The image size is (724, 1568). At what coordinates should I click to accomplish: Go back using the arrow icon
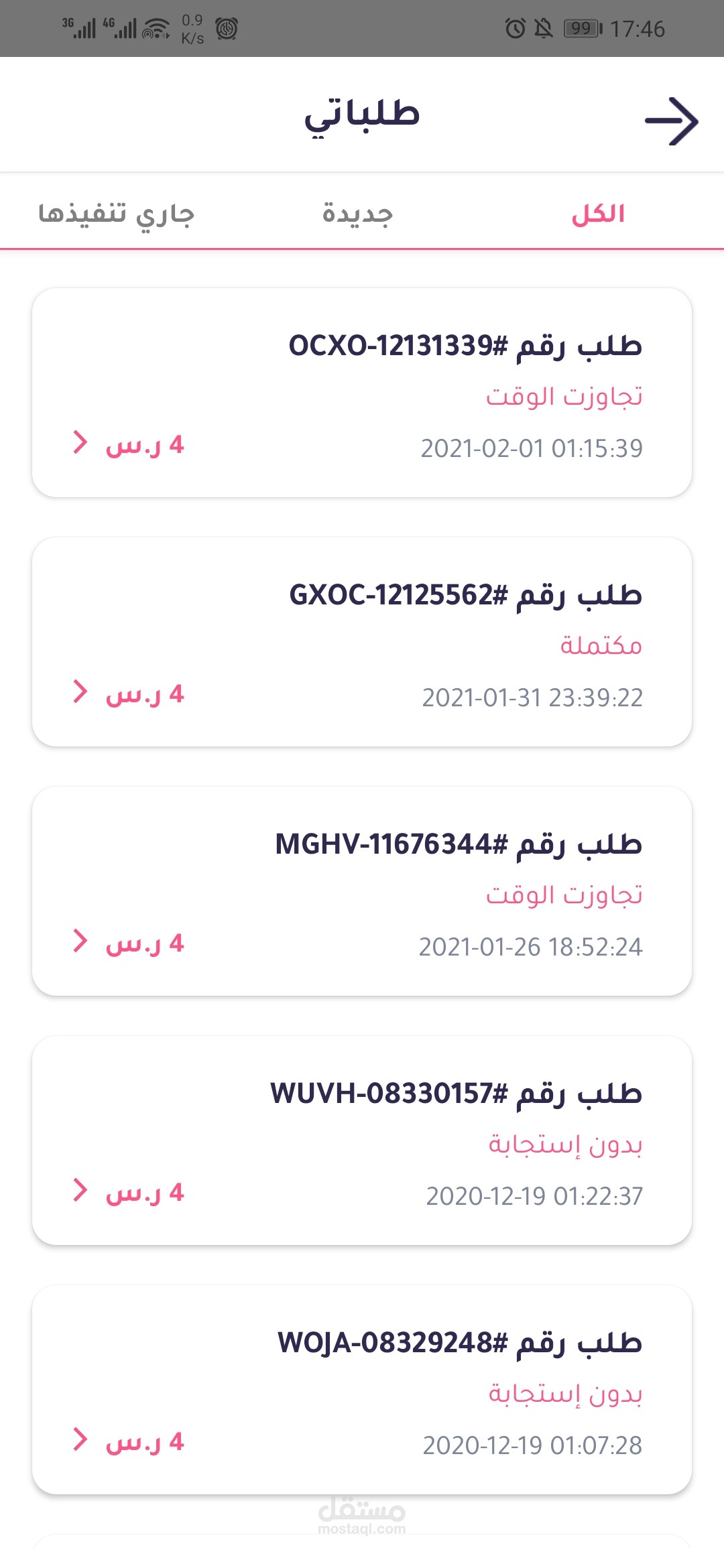click(x=671, y=121)
